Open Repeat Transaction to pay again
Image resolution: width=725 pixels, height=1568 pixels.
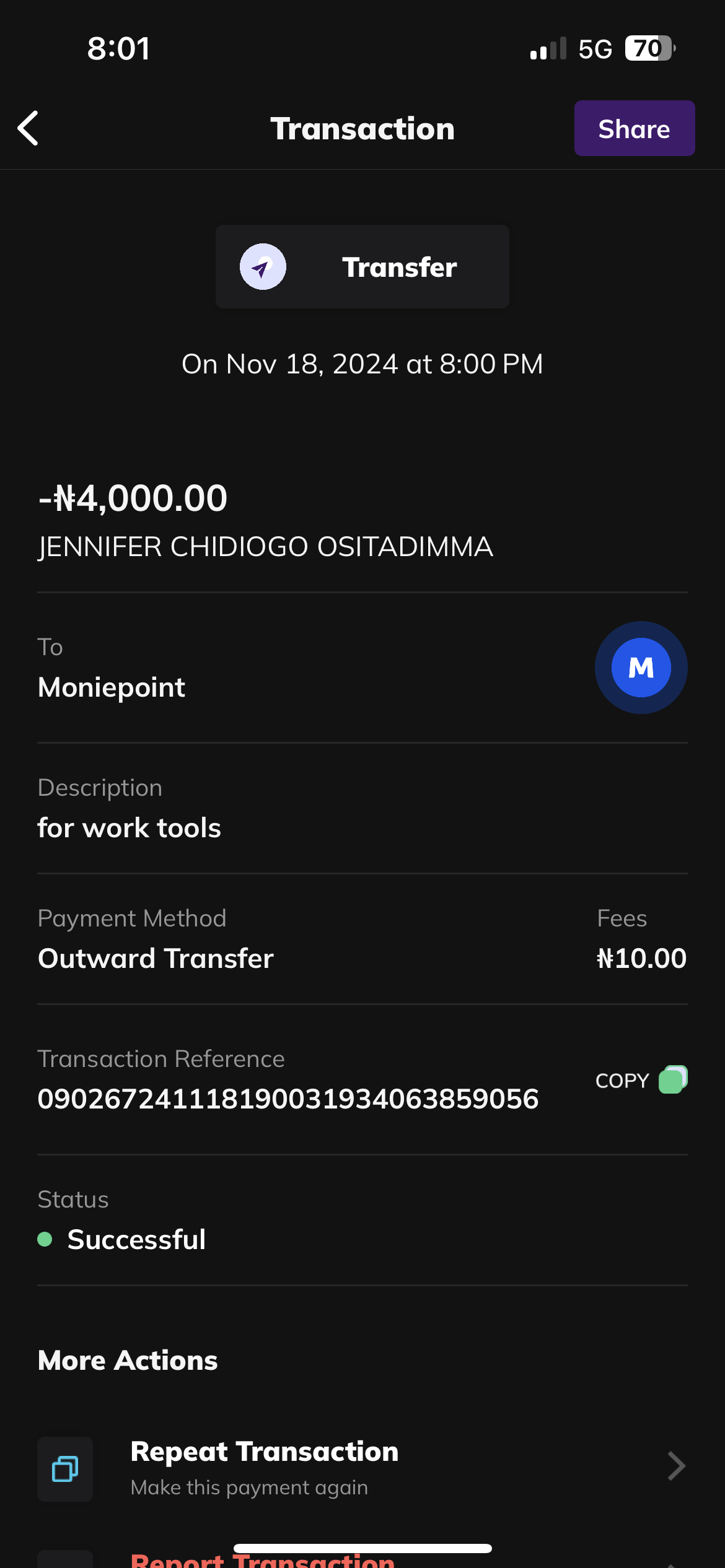point(362,1468)
